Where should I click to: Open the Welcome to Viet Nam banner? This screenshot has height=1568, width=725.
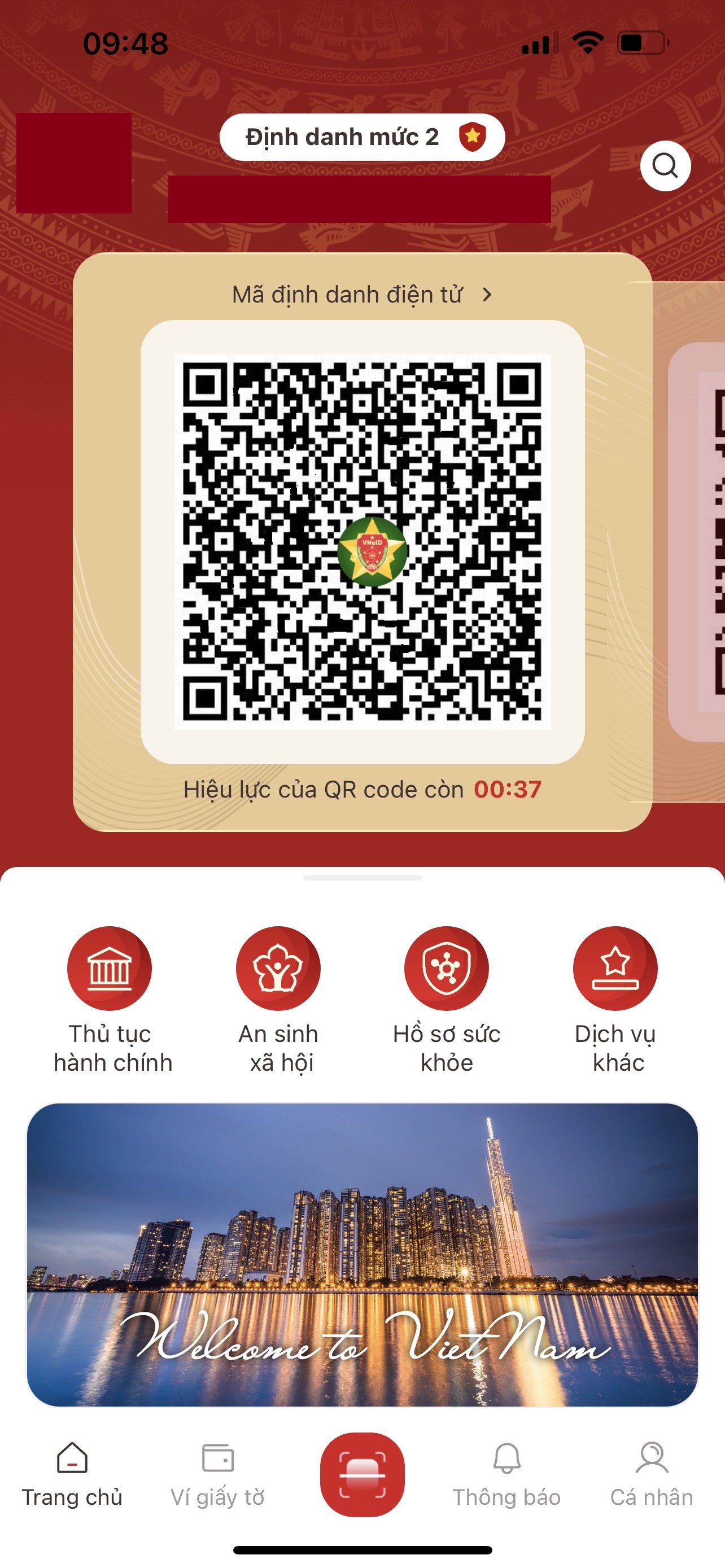pos(362,1255)
